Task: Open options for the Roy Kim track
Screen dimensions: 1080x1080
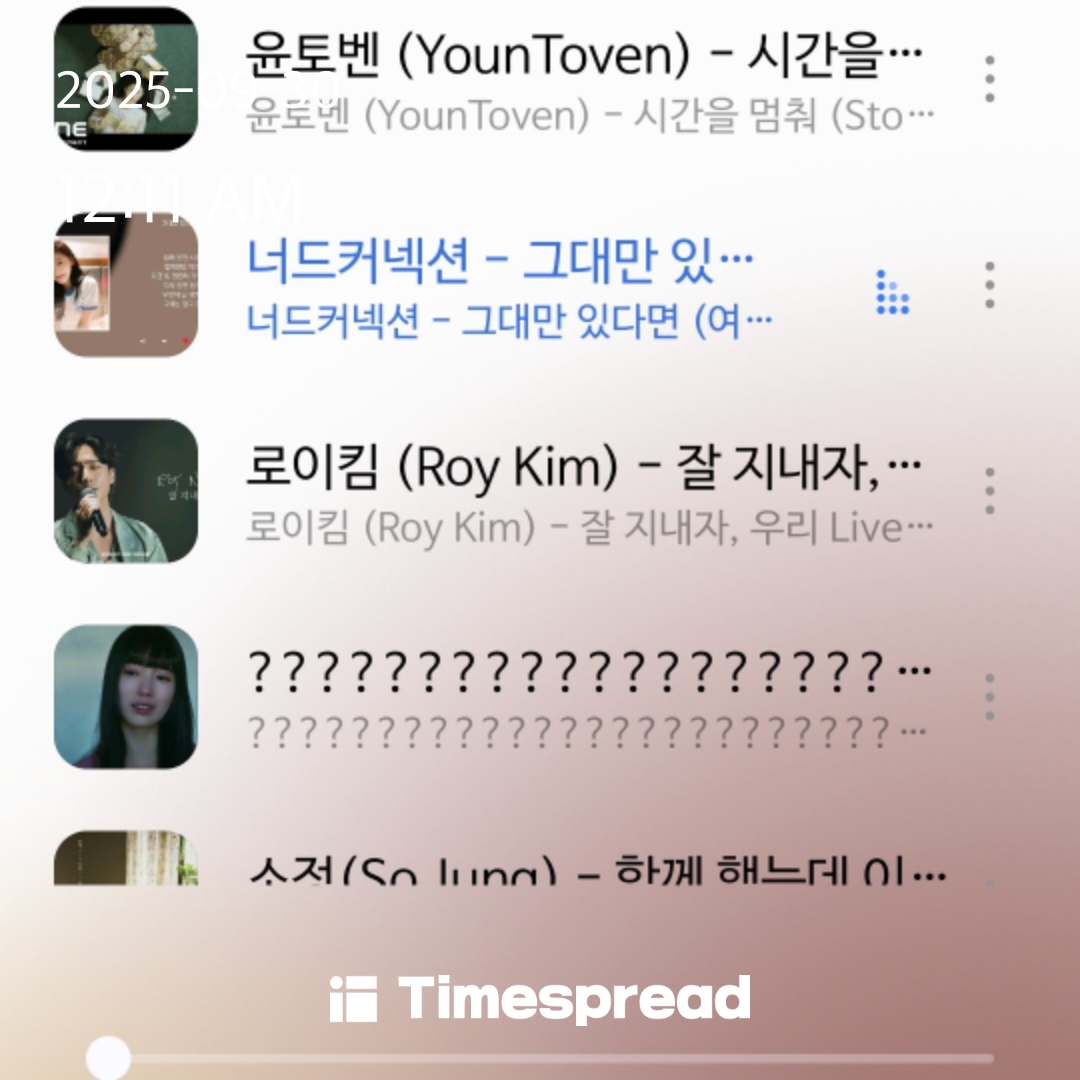Action: pyautogui.click(x=989, y=492)
